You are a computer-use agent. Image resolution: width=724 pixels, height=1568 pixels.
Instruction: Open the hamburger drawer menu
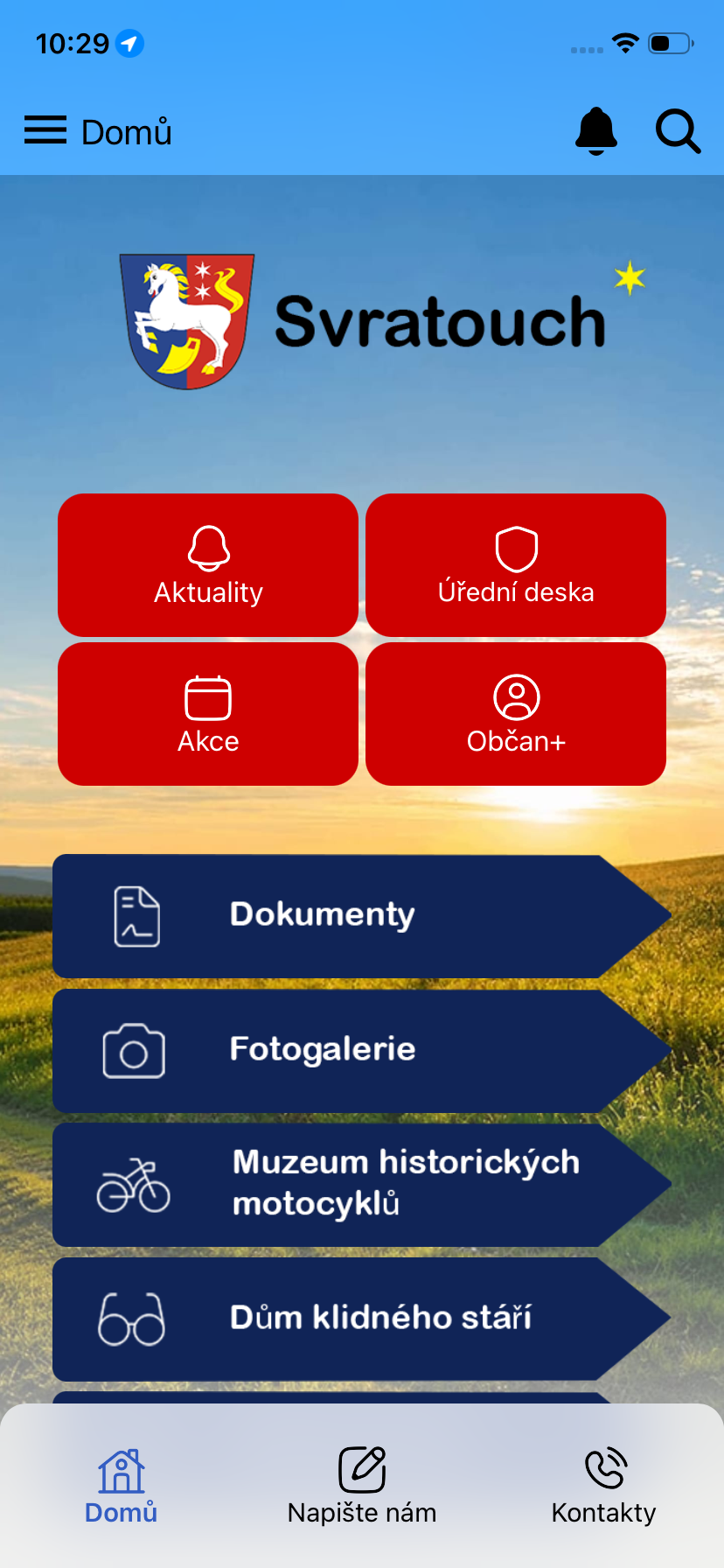click(45, 130)
